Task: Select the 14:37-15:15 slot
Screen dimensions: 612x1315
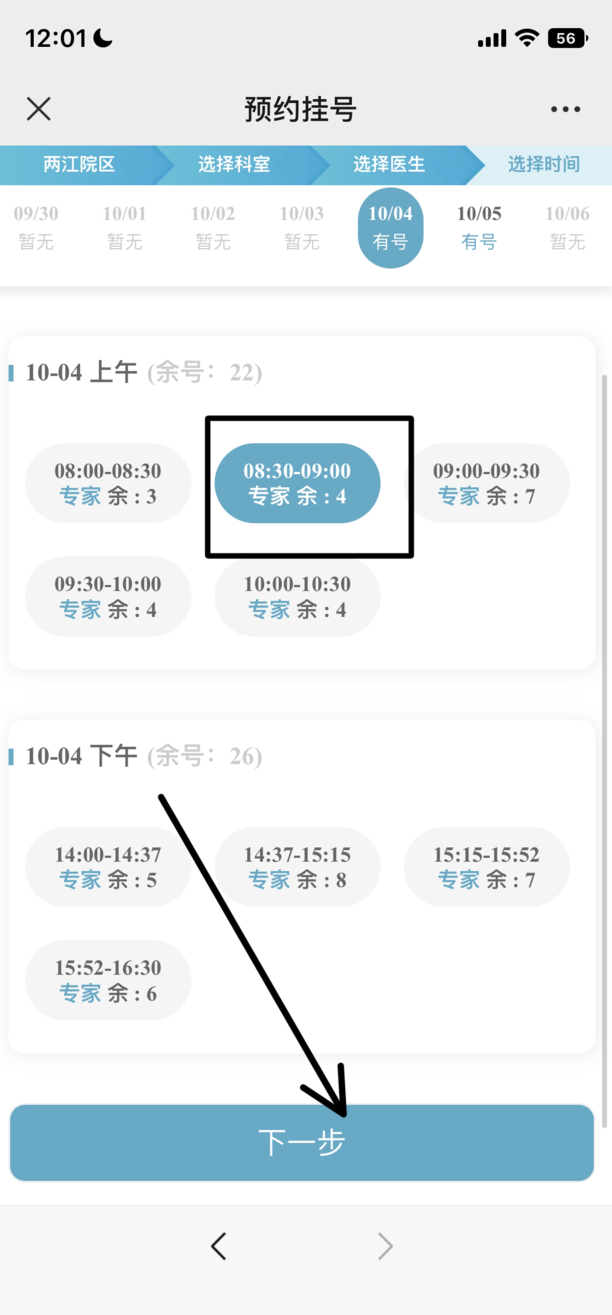Action: 297,867
